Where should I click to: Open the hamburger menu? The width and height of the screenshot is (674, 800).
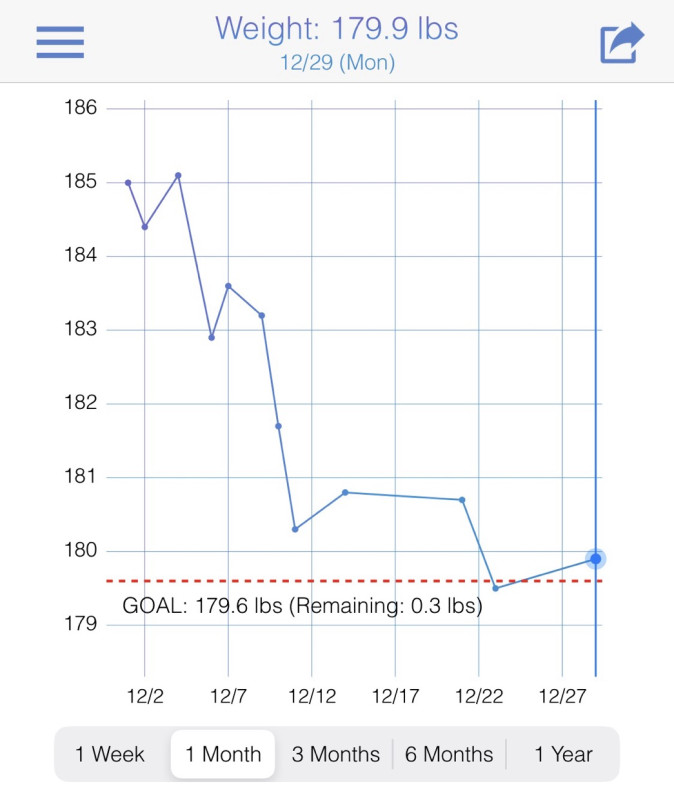[x=60, y=42]
